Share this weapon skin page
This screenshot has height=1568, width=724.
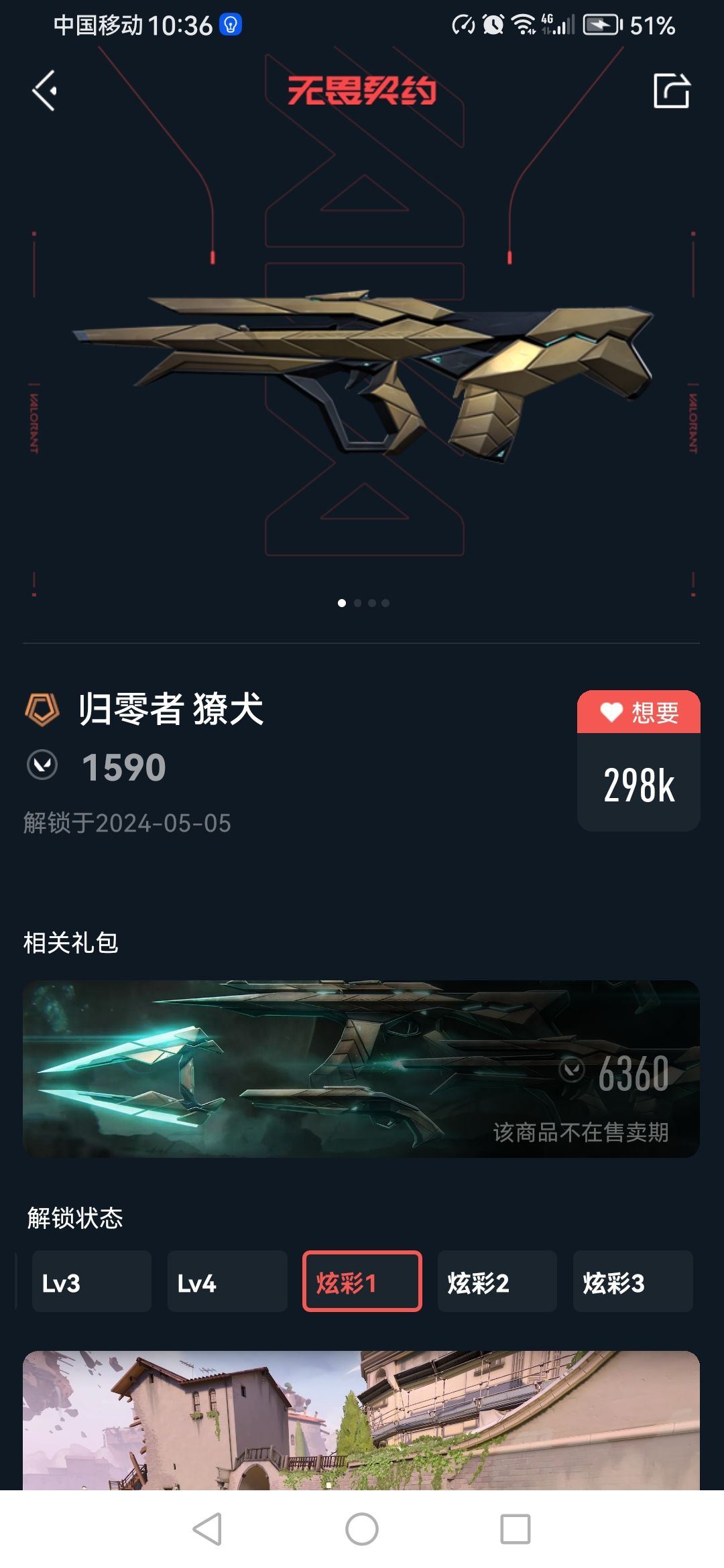click(x=671, y=90)
